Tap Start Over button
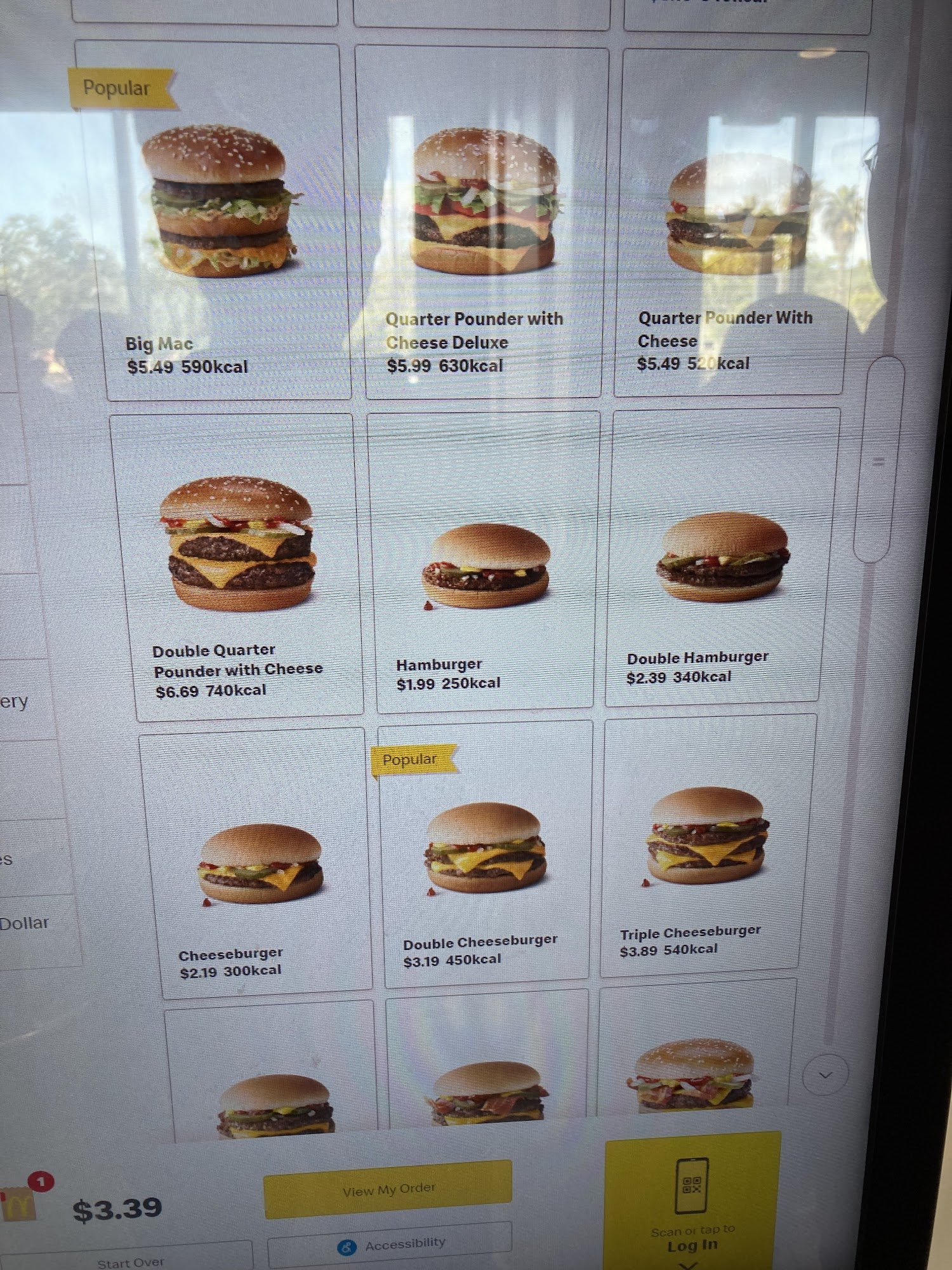 (130, 1262)
